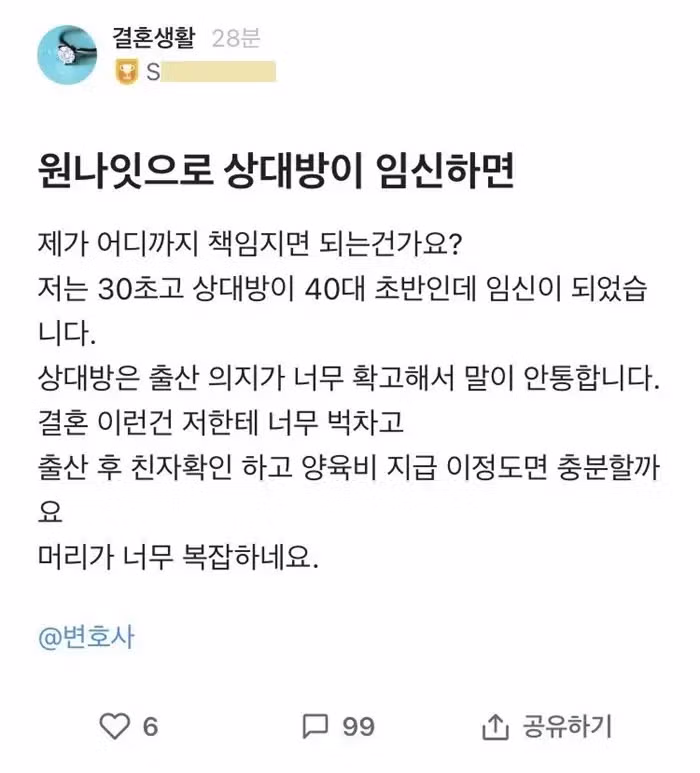Open the 결혼생활 channel name

pos(155,39)
